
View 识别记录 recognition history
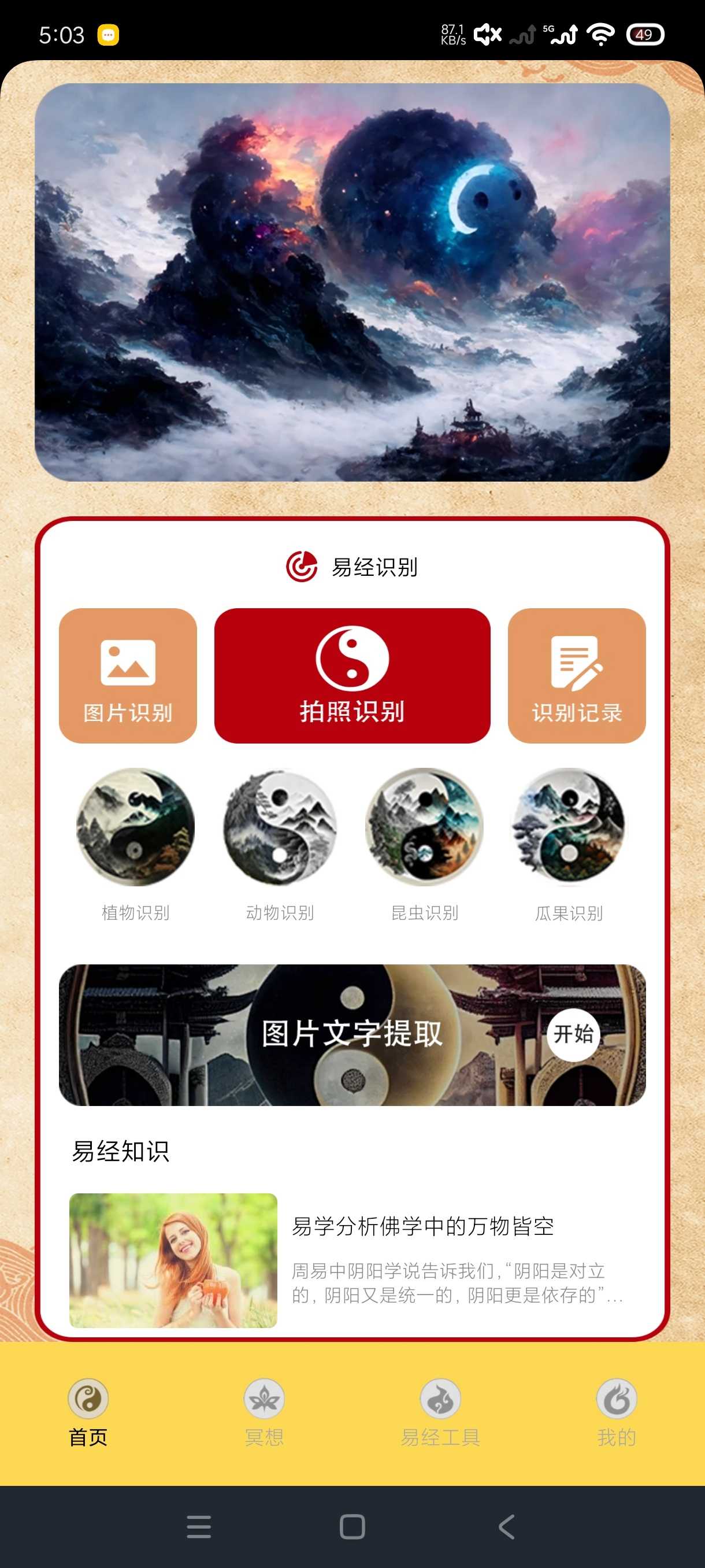(576, 675)
